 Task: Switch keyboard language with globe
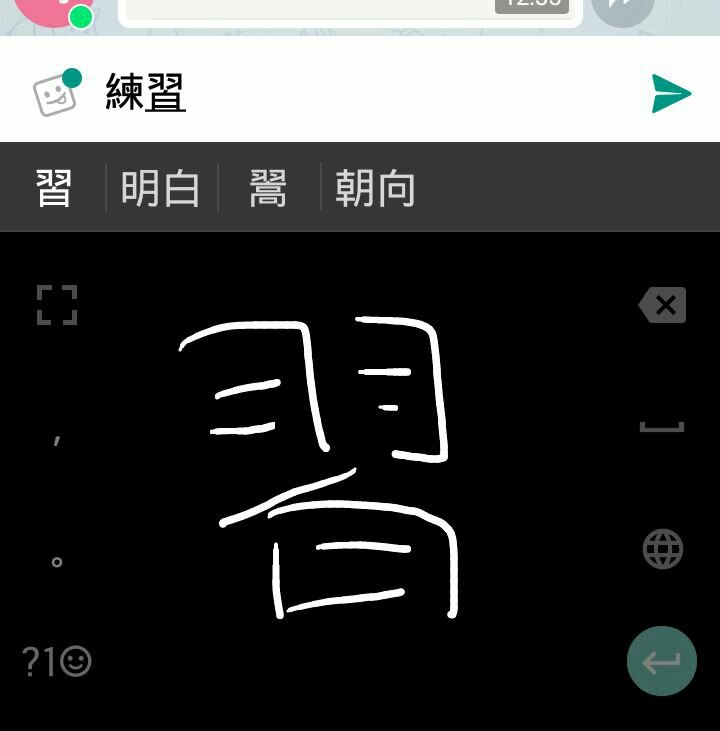pyautogui.click(x=662, y=549)
